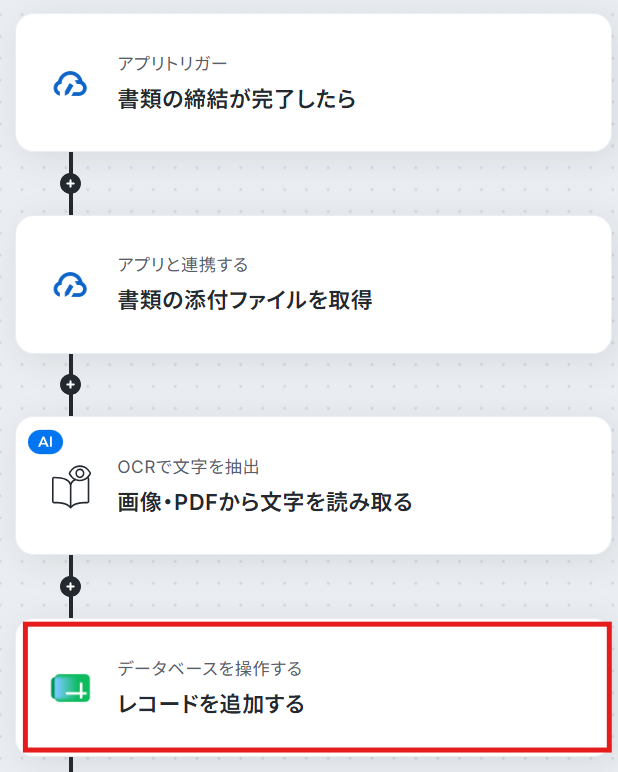The image size is (618, 772).
Task: Open the 書類の締結が完了したら trigger card
Action: tap(313, 82)
